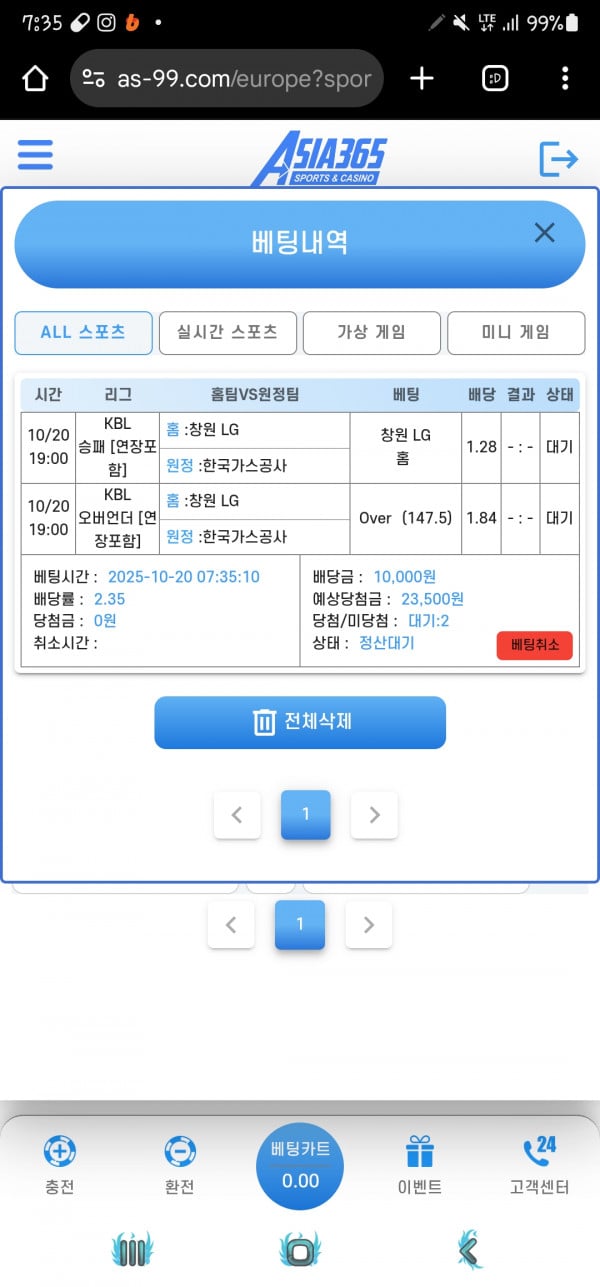Open browser overflow menu
The width and height of the screenshot is (600, 1287).
(x=565, y=79)
